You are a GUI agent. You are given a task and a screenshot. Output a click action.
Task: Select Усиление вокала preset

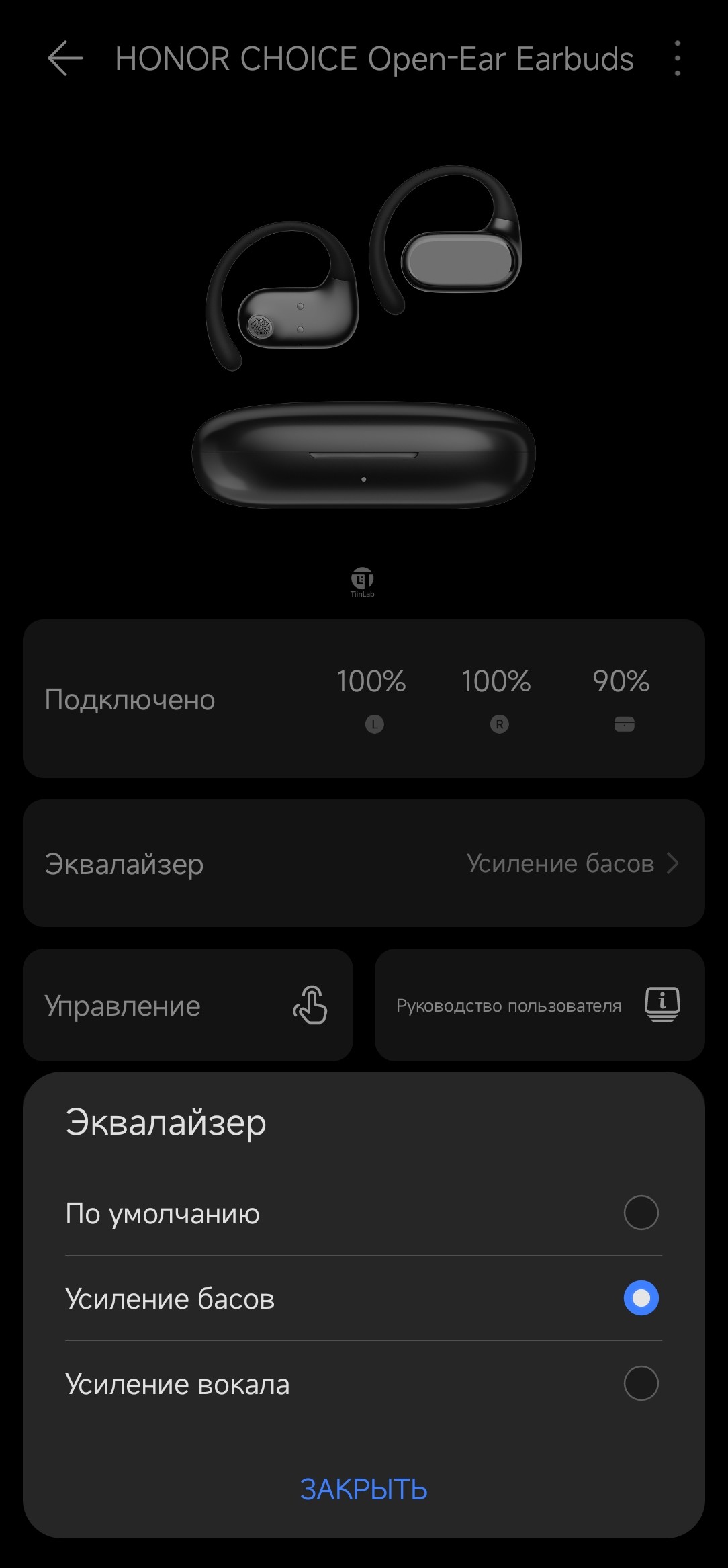(640, 1383)
